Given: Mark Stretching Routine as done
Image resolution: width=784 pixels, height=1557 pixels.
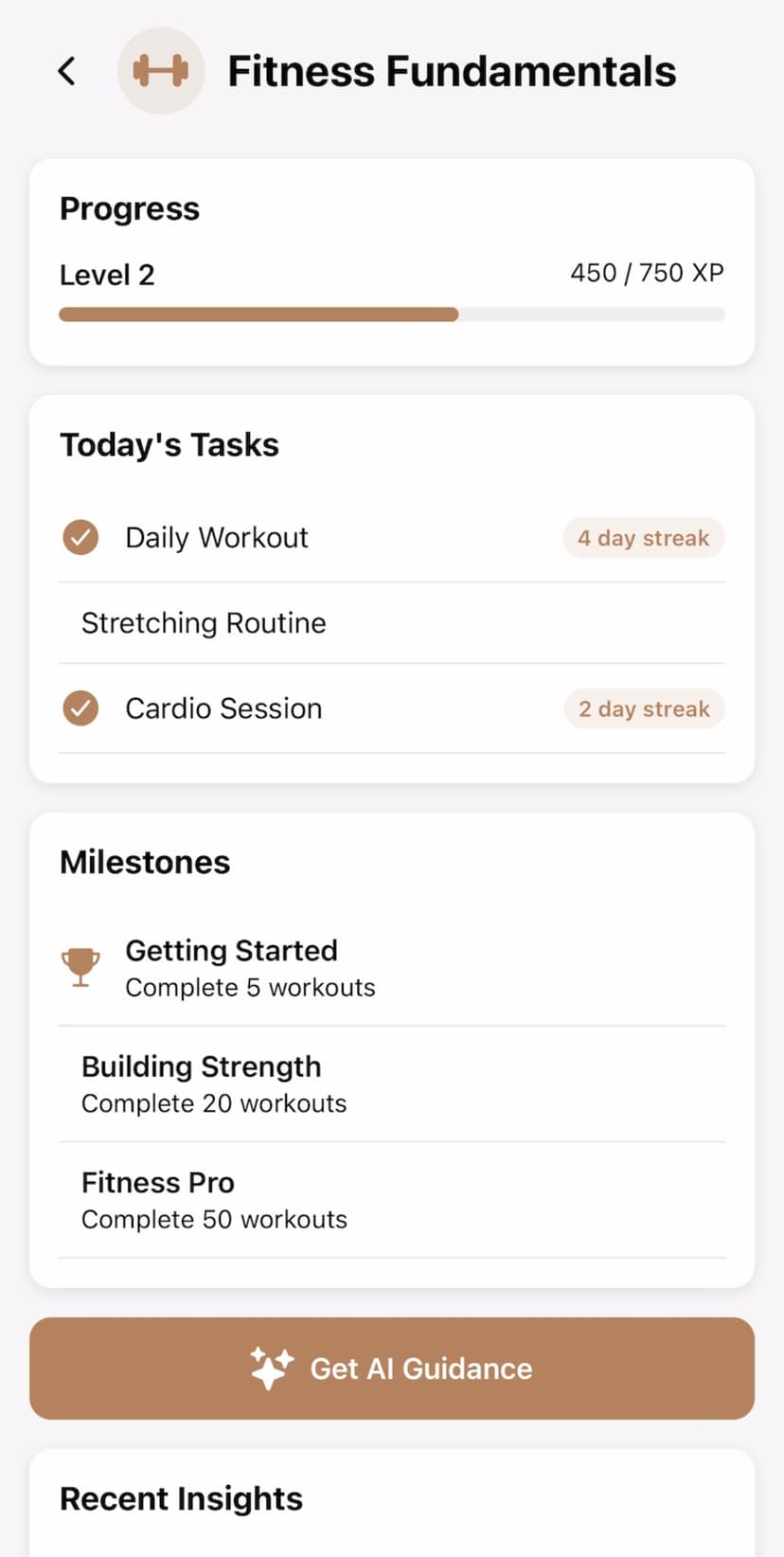Looking at the screenshot, I should [x=392, y=623].
